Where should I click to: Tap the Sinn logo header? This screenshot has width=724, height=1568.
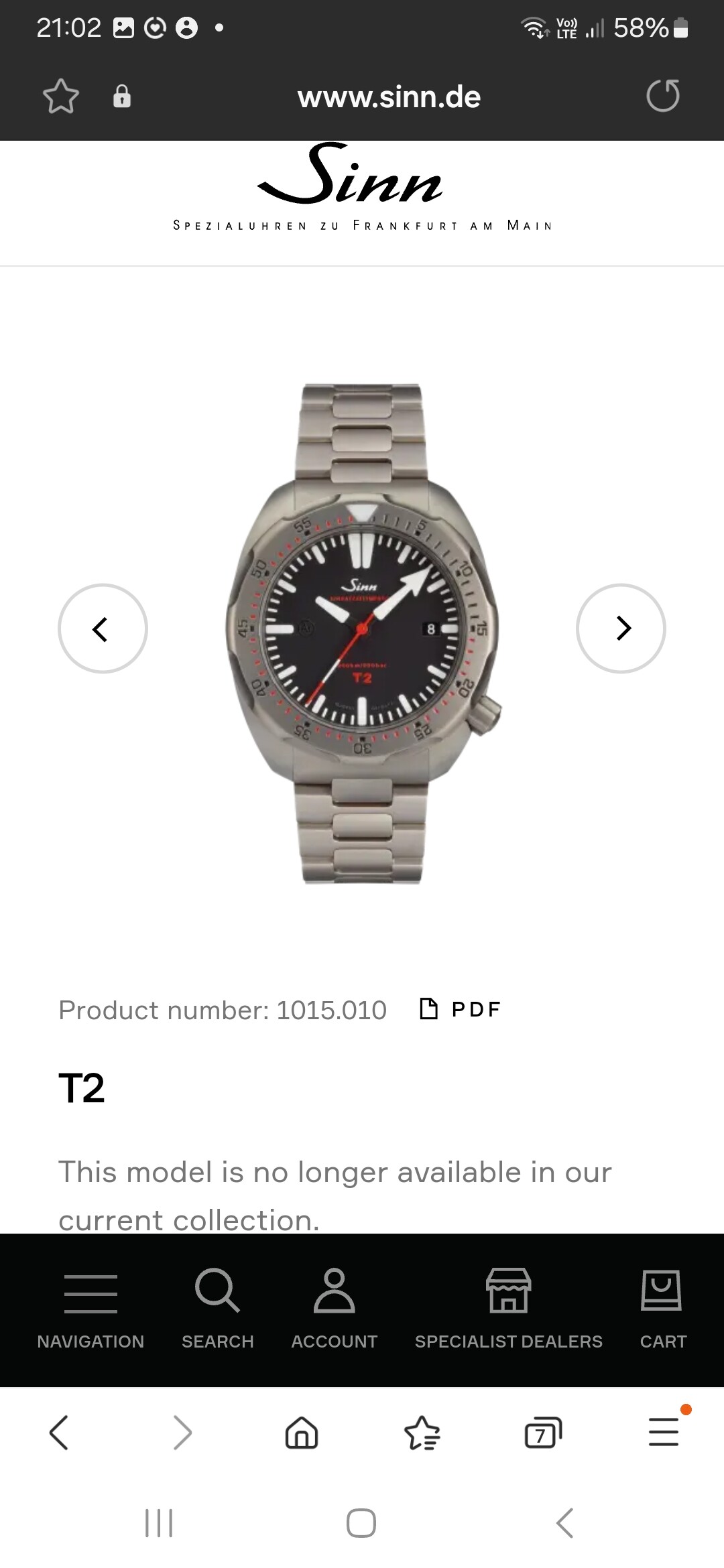click(x=362, y=187)
